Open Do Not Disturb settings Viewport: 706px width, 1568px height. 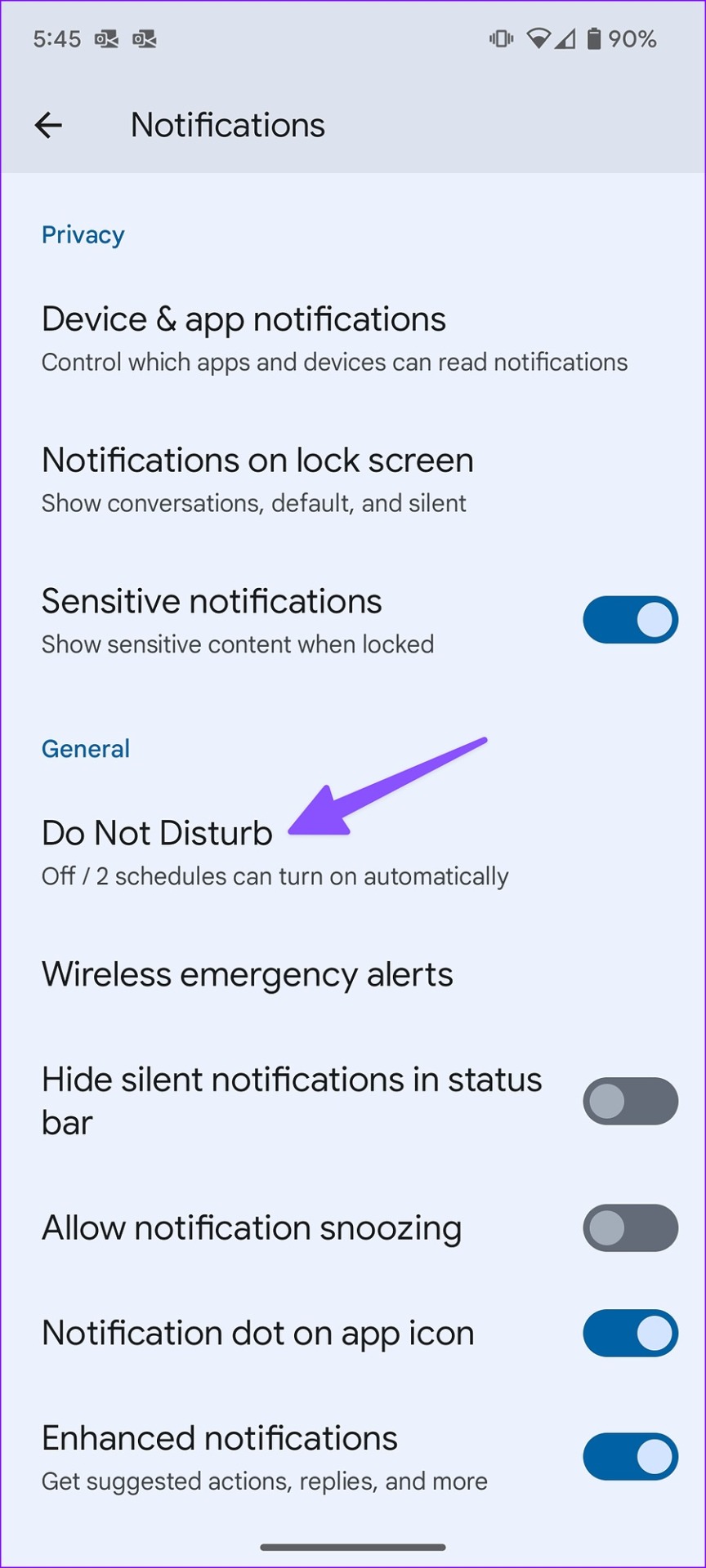[x=353, y=853]
